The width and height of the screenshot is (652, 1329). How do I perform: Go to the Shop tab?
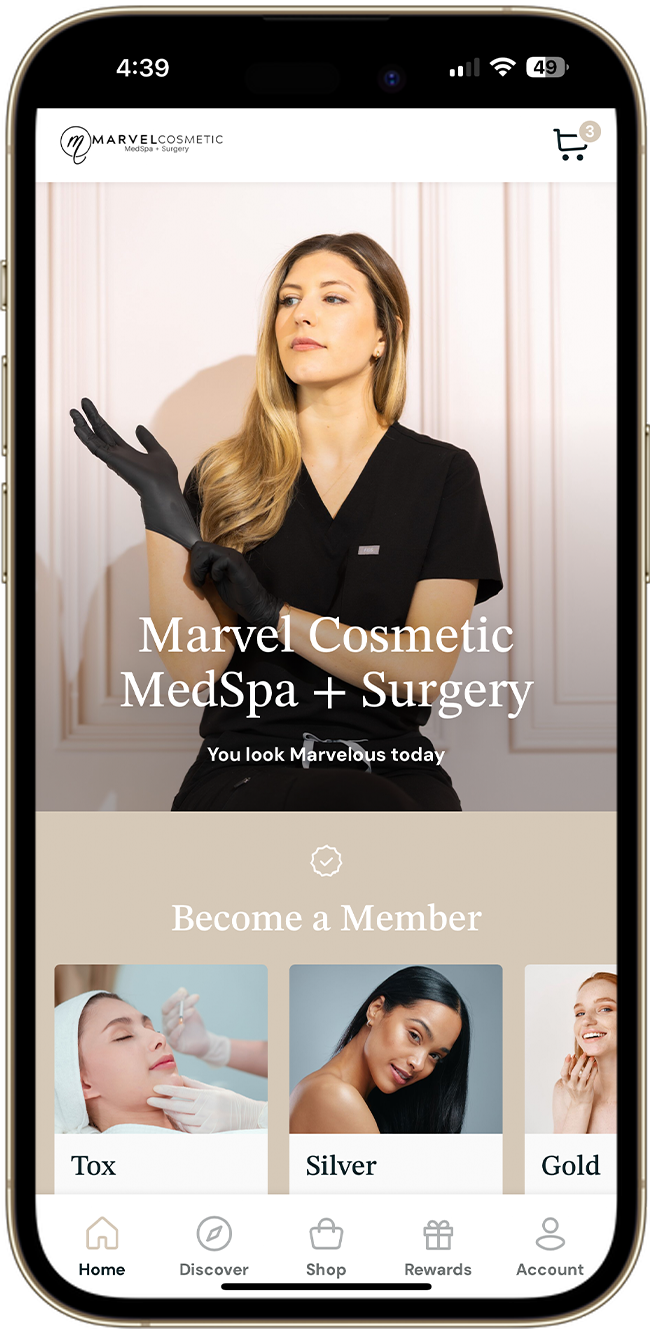tap(326, 1247)
